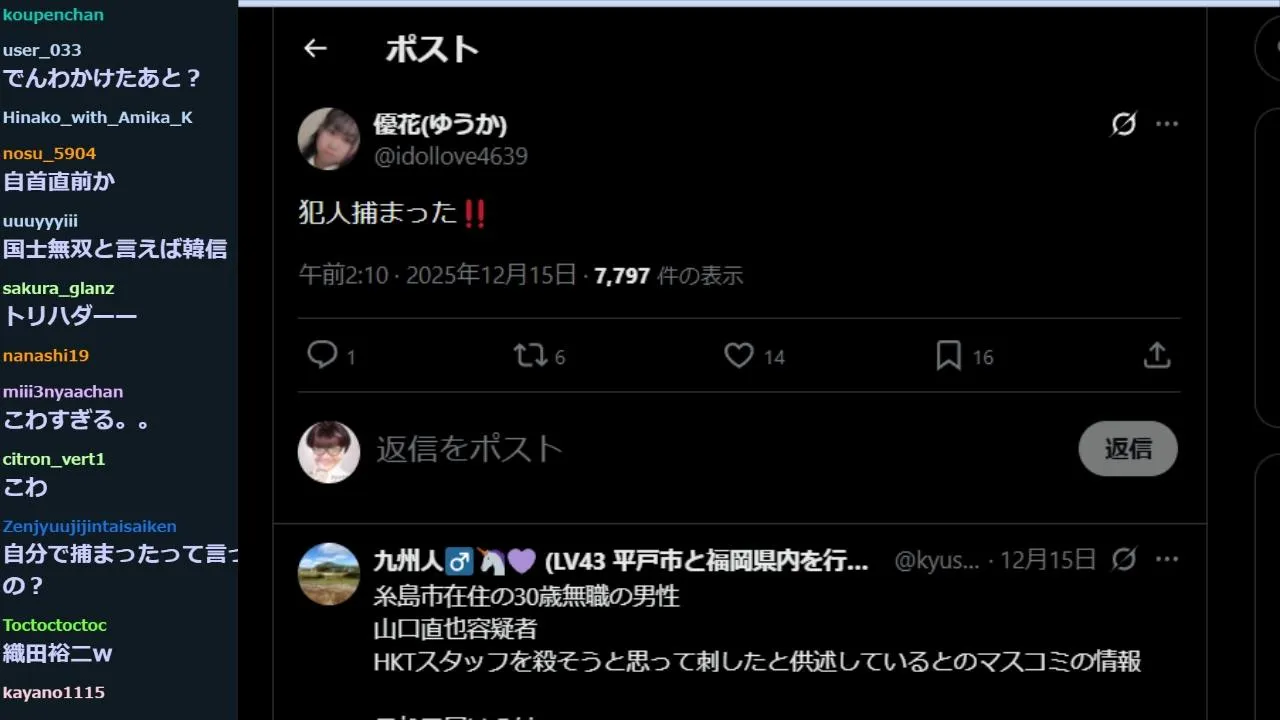Share 優花's post

coord(1157,355)
